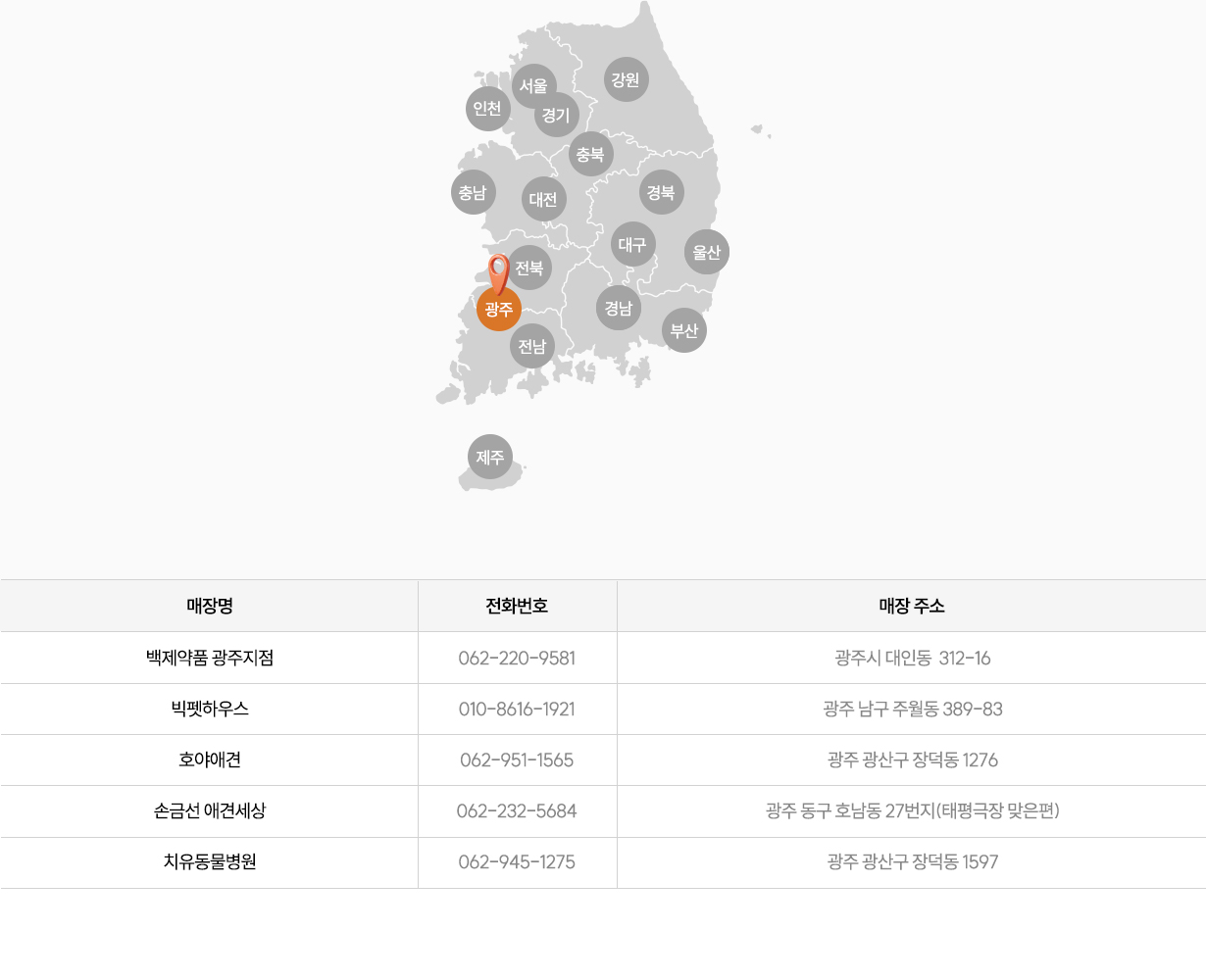This screenshot has width=1206, height=980.
Task: Pick the 충남 region bubble
Action: 473,192
